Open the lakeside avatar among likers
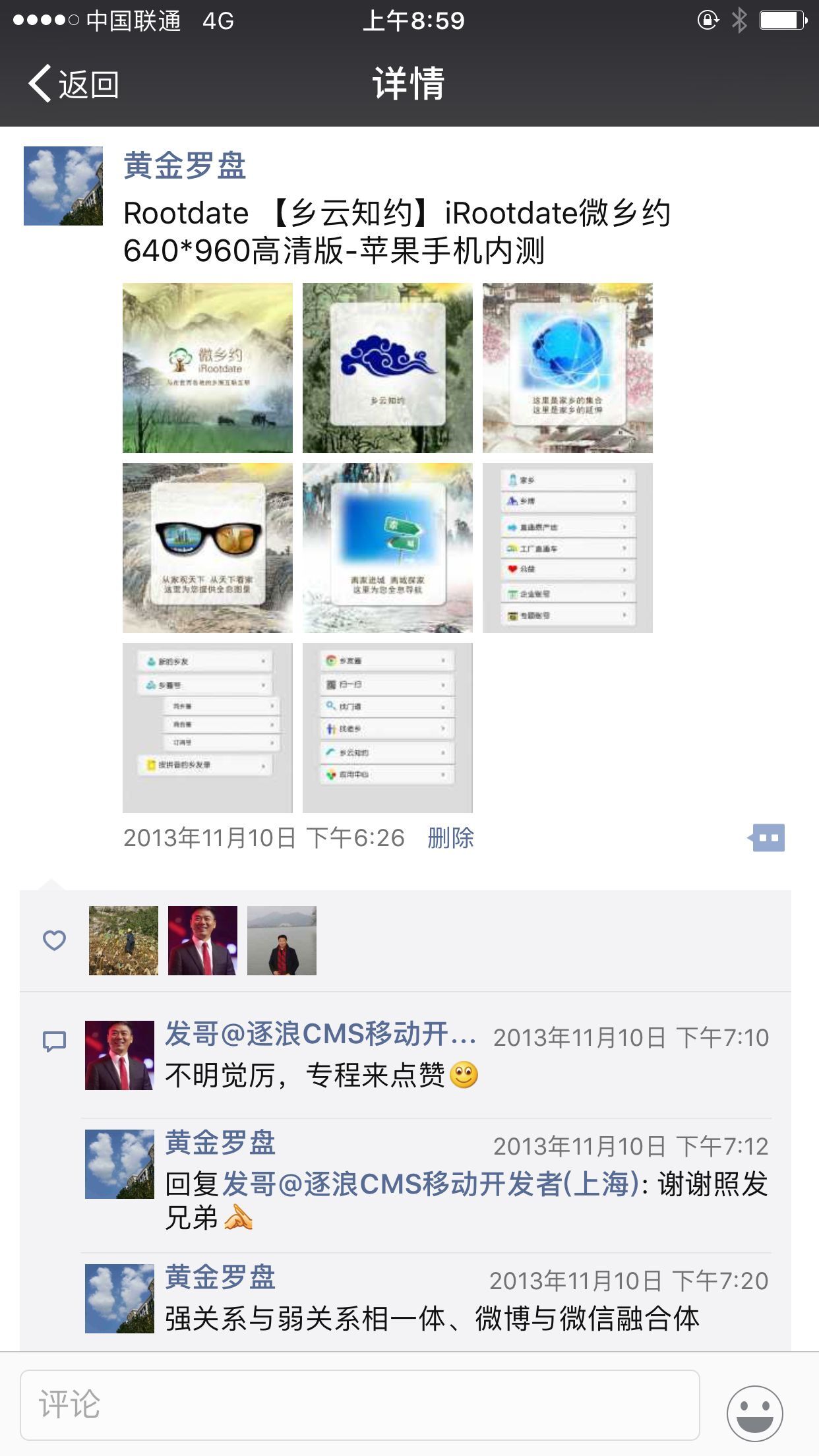Image resolution: width=819 pixels, height=1456 pixels. [282, 940]
